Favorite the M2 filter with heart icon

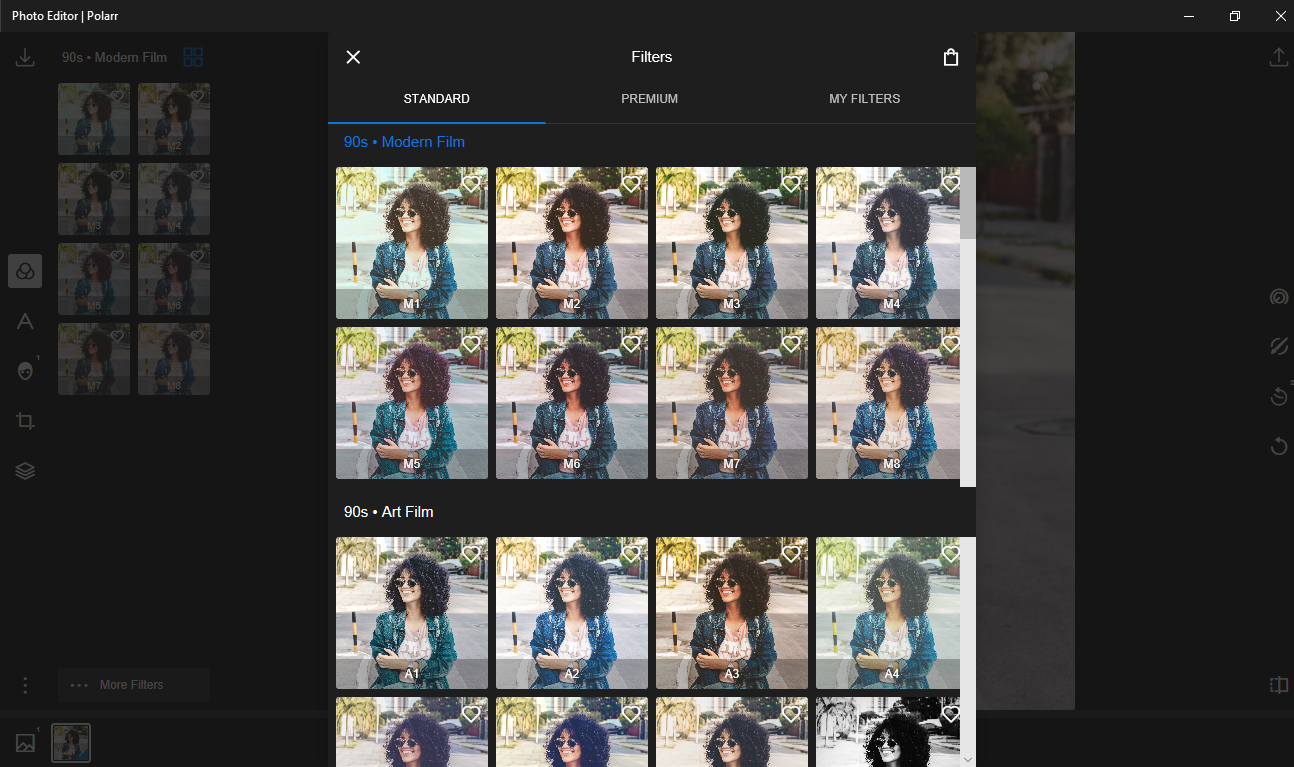click(631, 184)
